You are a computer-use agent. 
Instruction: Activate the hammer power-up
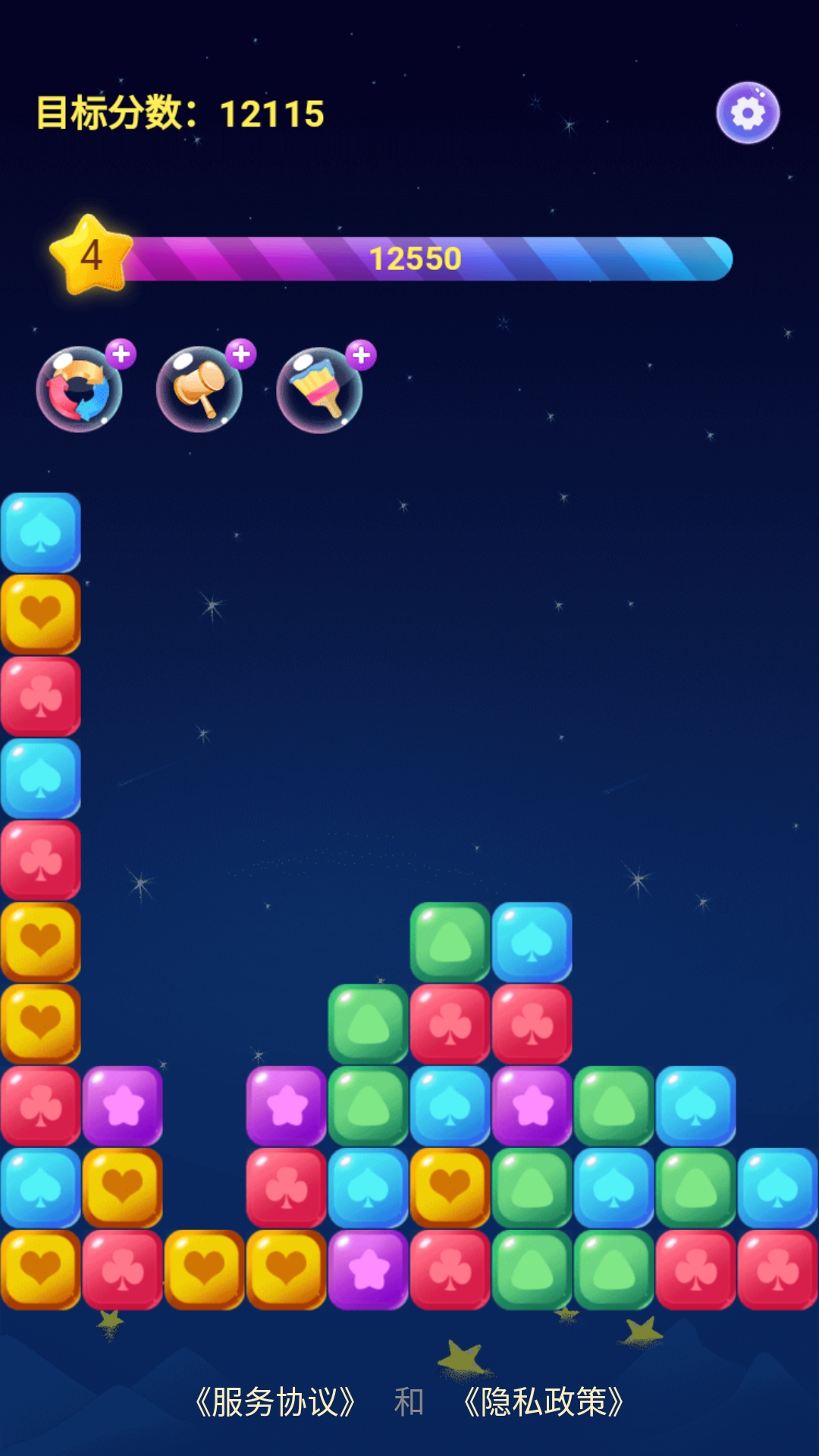click(x=199, y=390)
